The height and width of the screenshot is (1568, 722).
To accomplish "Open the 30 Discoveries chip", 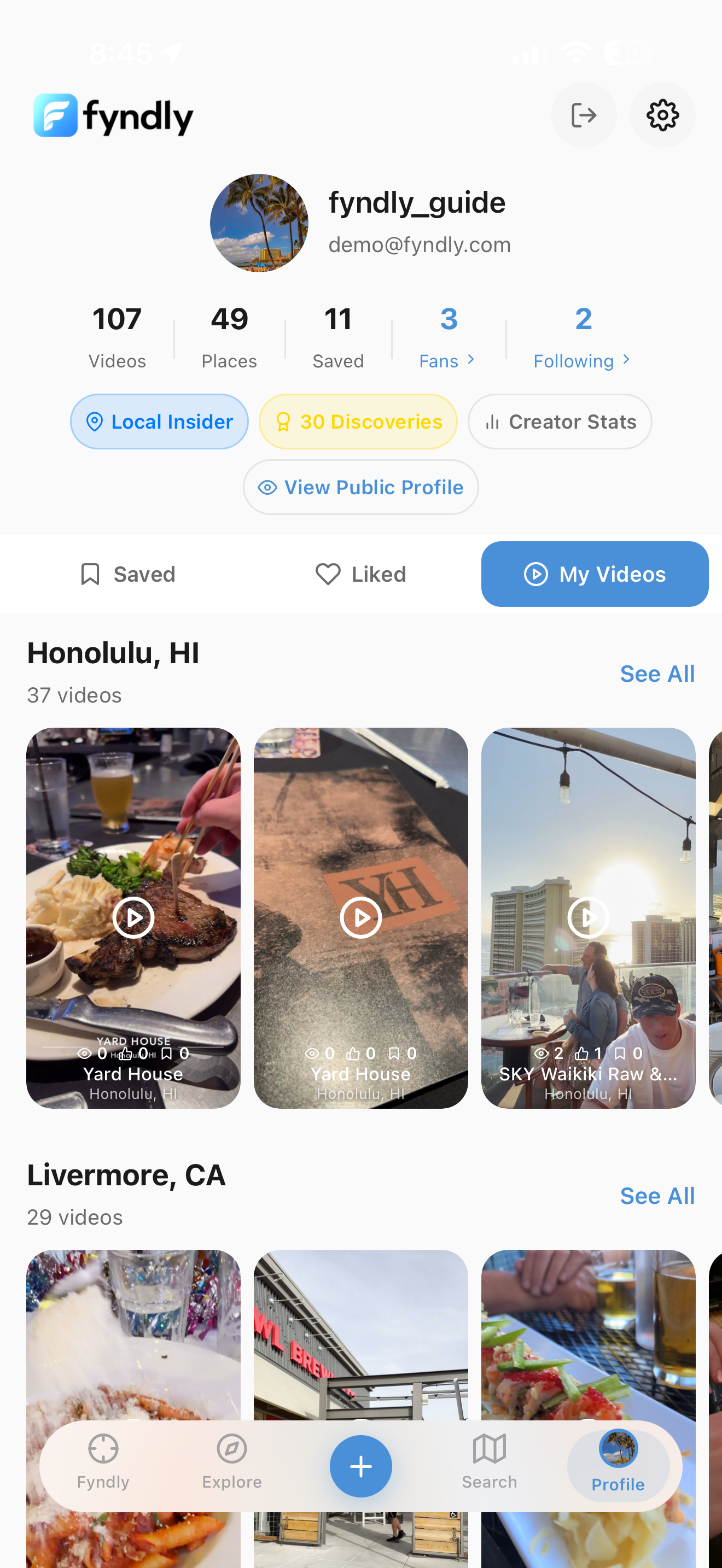I will pyautogui.click(x=358, y=421).
